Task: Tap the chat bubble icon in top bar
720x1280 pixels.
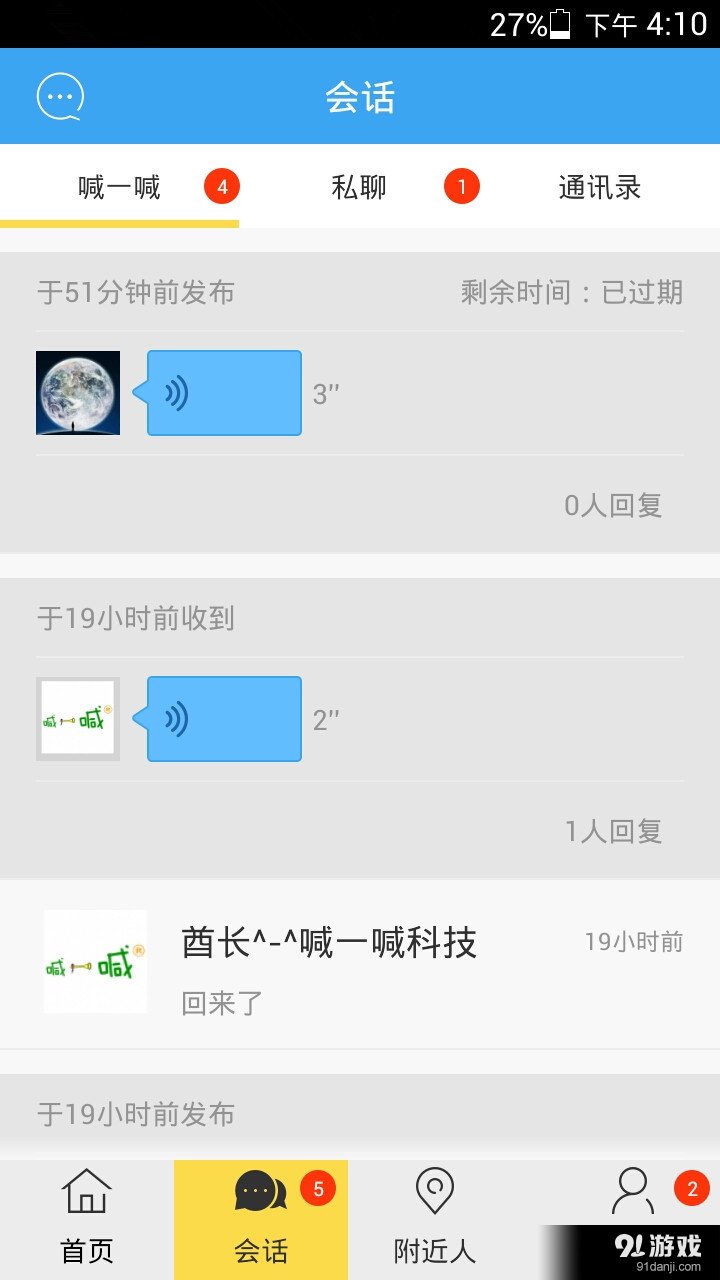Action: point(60,96)
